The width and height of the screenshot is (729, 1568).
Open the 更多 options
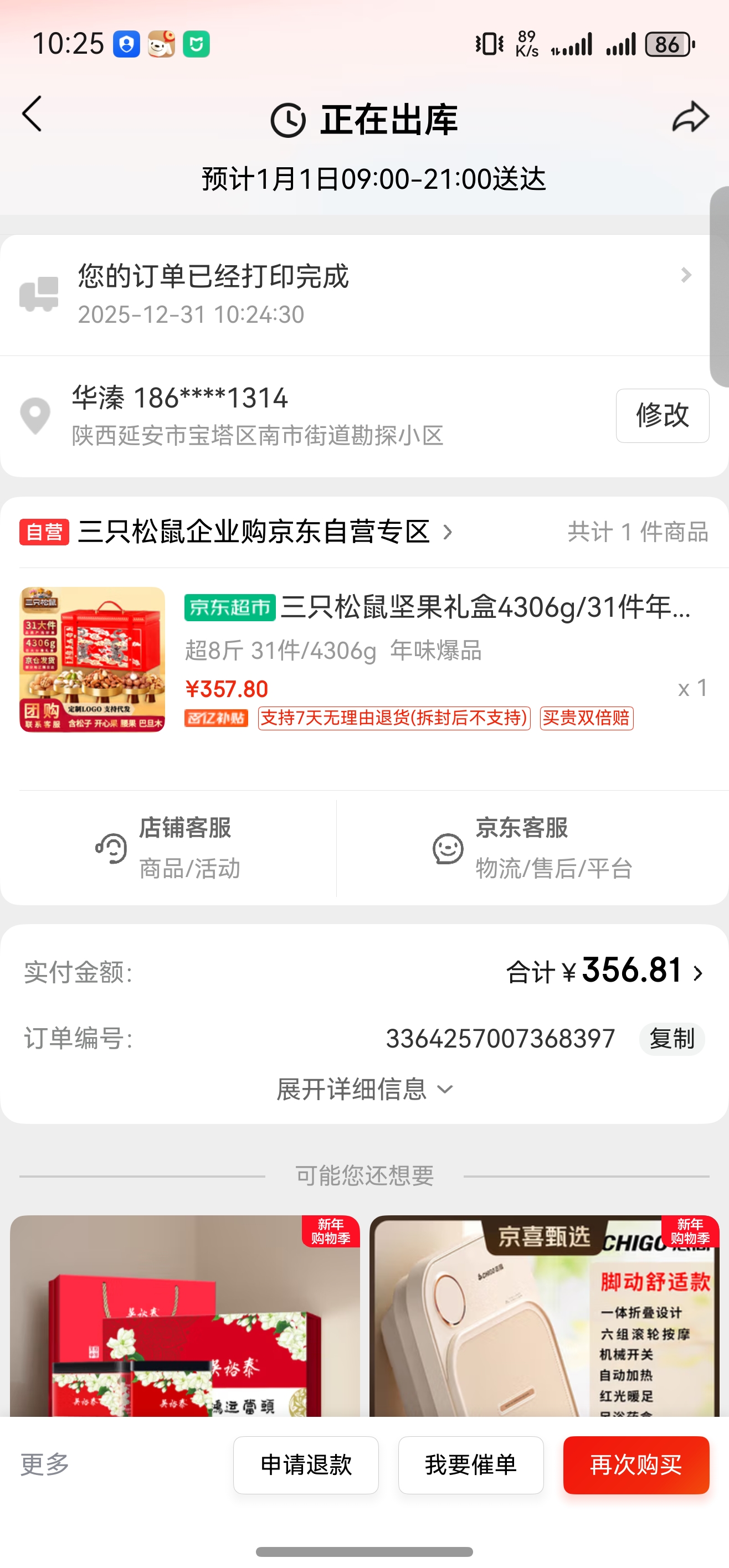[x=45, y=1464]
